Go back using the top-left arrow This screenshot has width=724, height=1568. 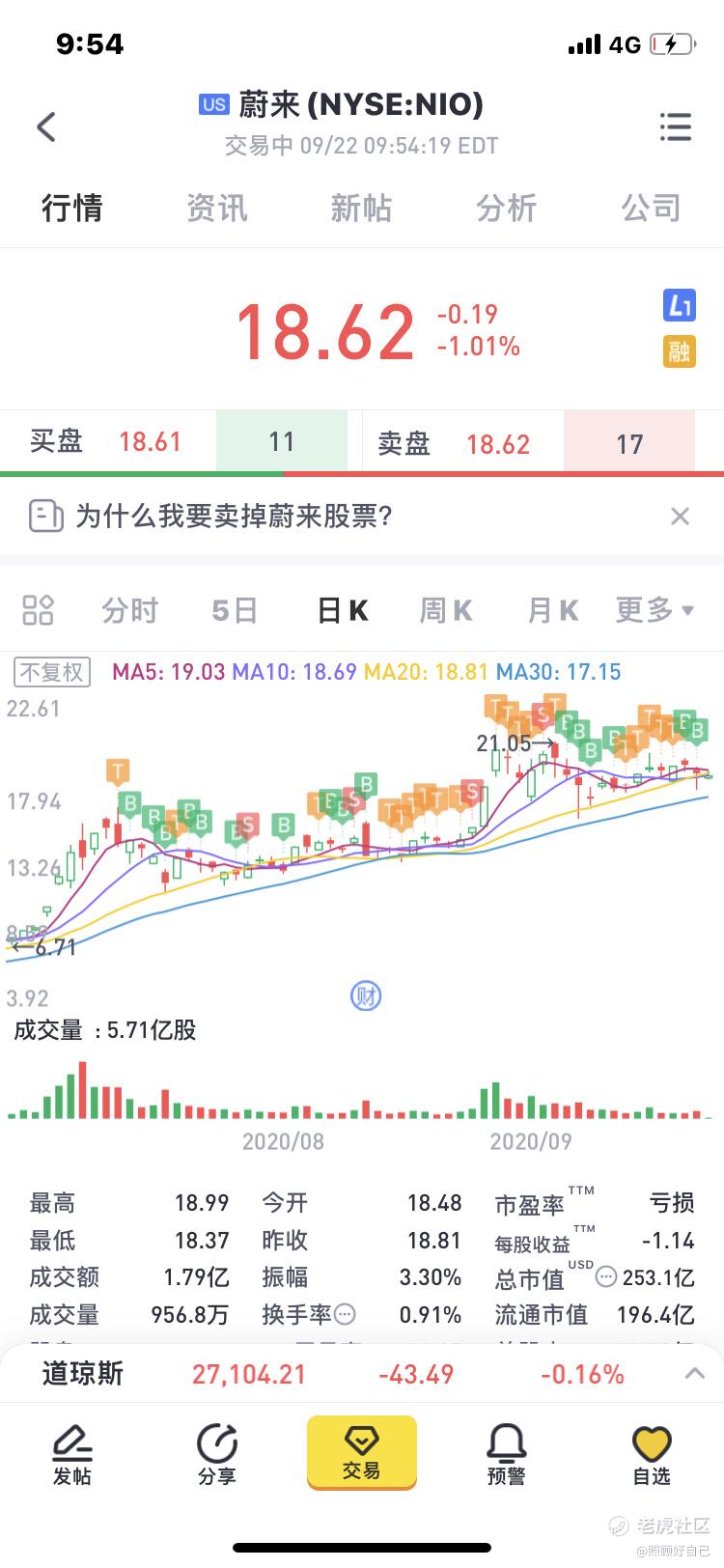[x=46, y=126]
